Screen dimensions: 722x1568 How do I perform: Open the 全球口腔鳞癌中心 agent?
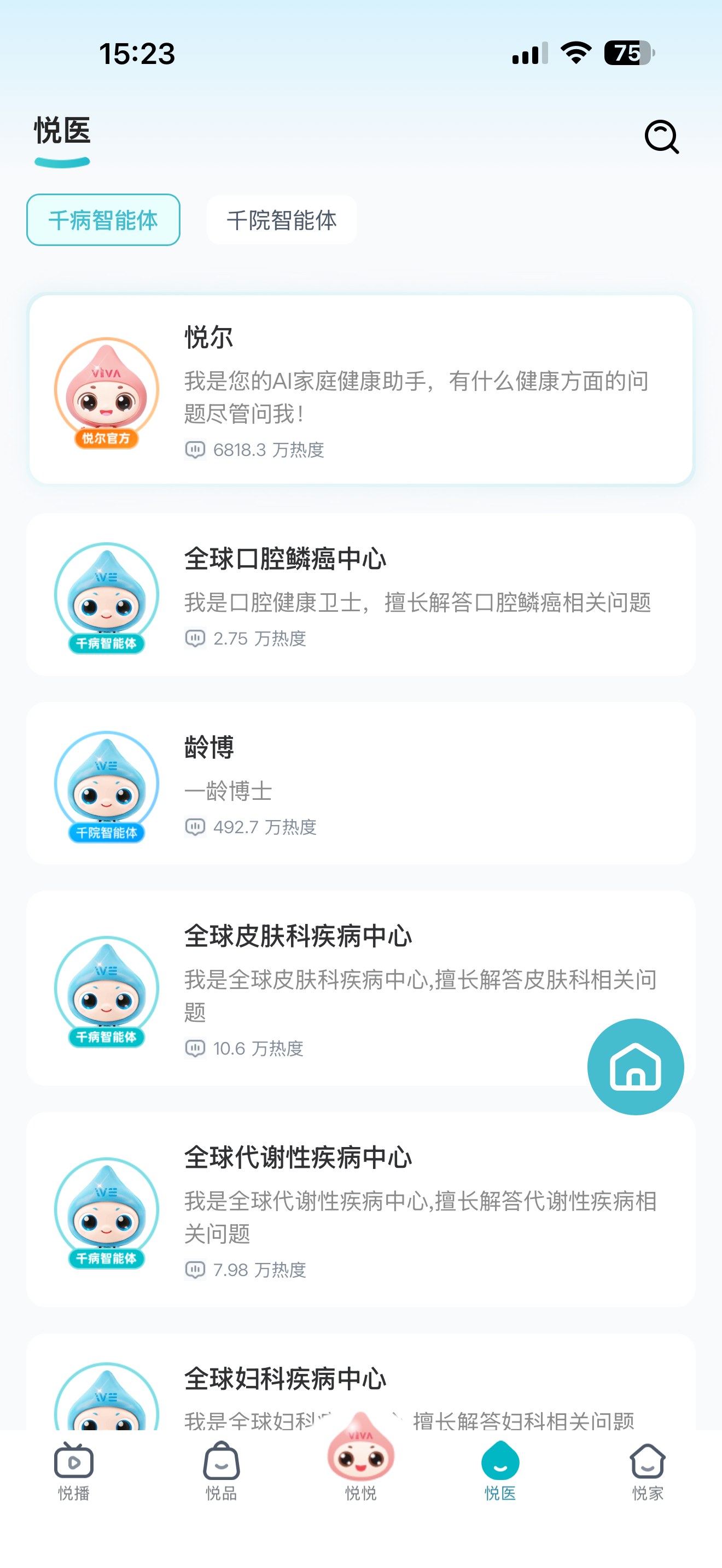point(360,594)
